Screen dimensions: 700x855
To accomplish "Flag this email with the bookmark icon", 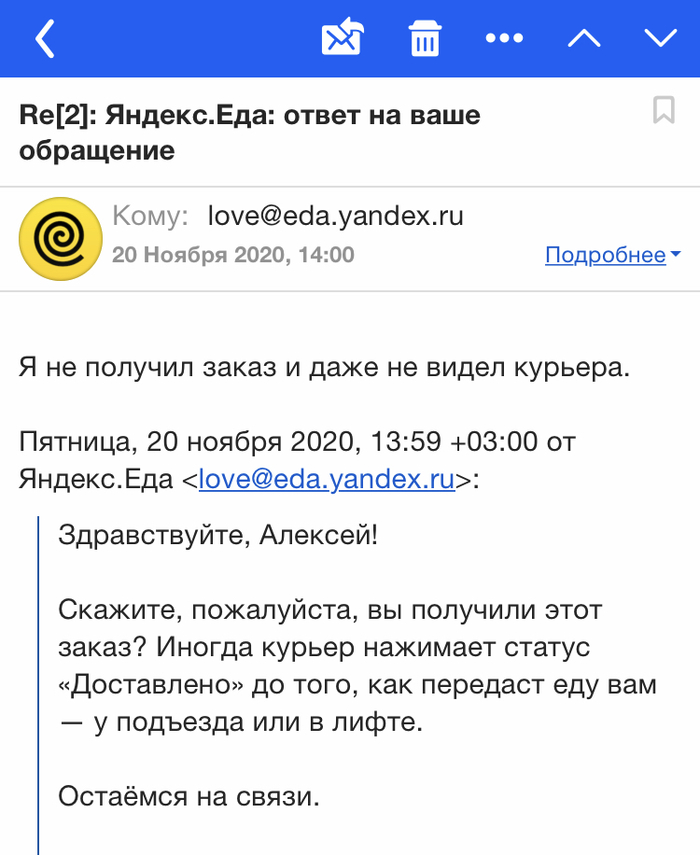I will (x=664, y=111).
